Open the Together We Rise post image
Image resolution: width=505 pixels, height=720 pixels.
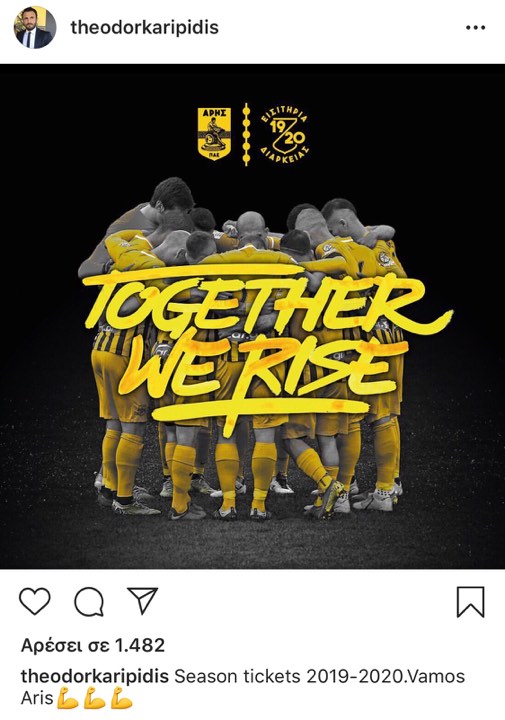pos(252,316)
